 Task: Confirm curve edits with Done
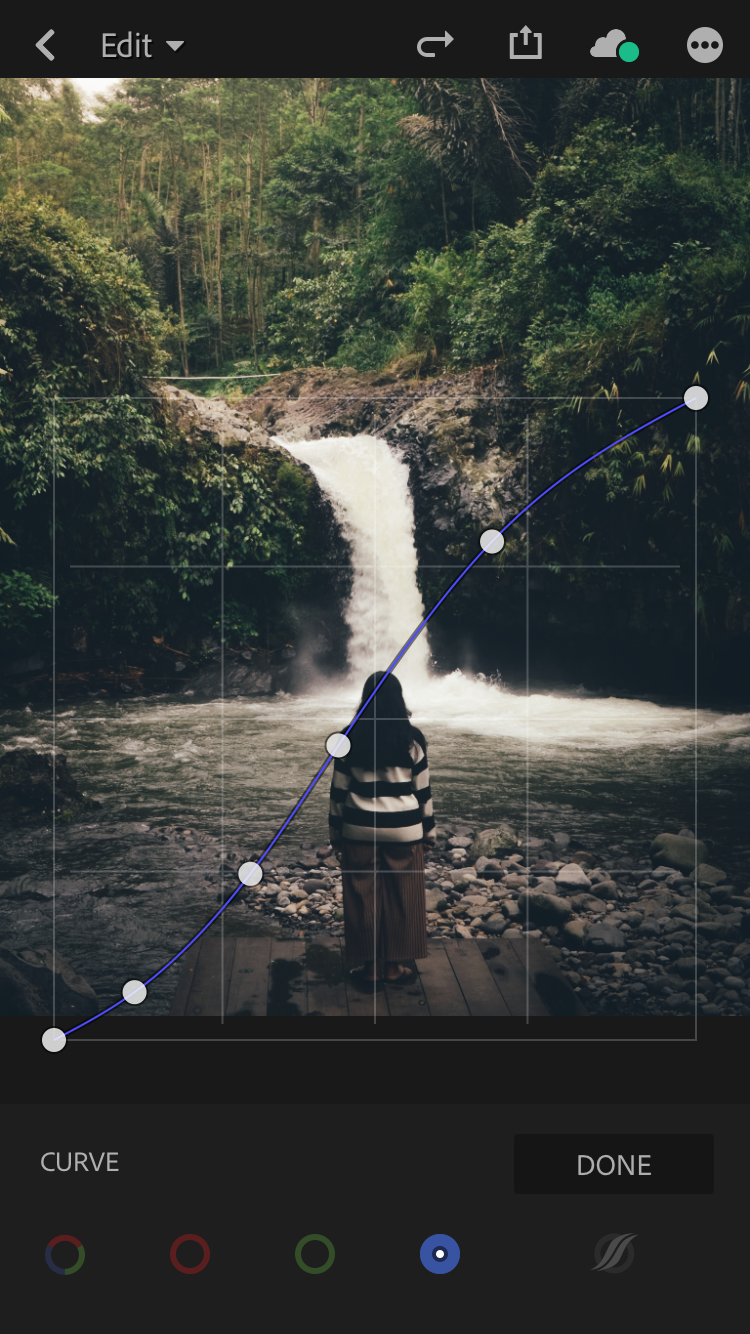tap(613, 1164)
